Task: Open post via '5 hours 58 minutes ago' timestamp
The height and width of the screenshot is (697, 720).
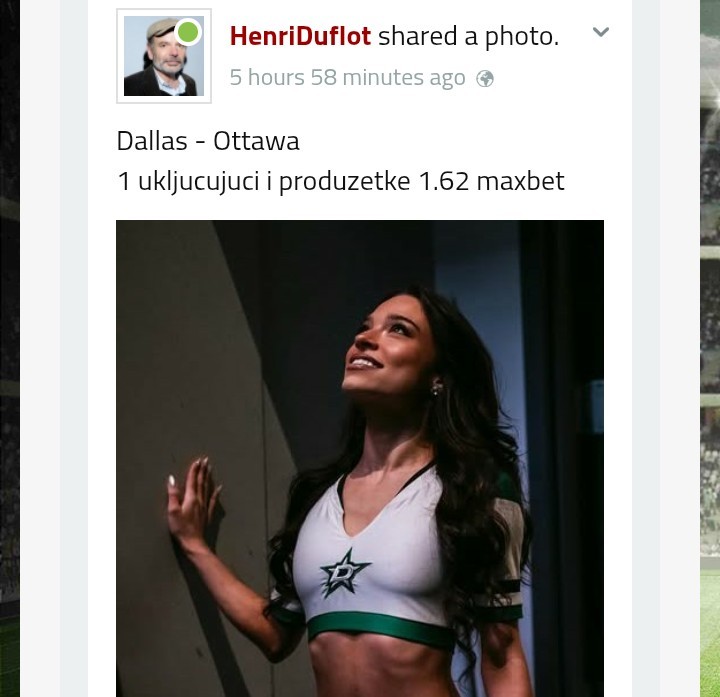Action: pos(347,78)
